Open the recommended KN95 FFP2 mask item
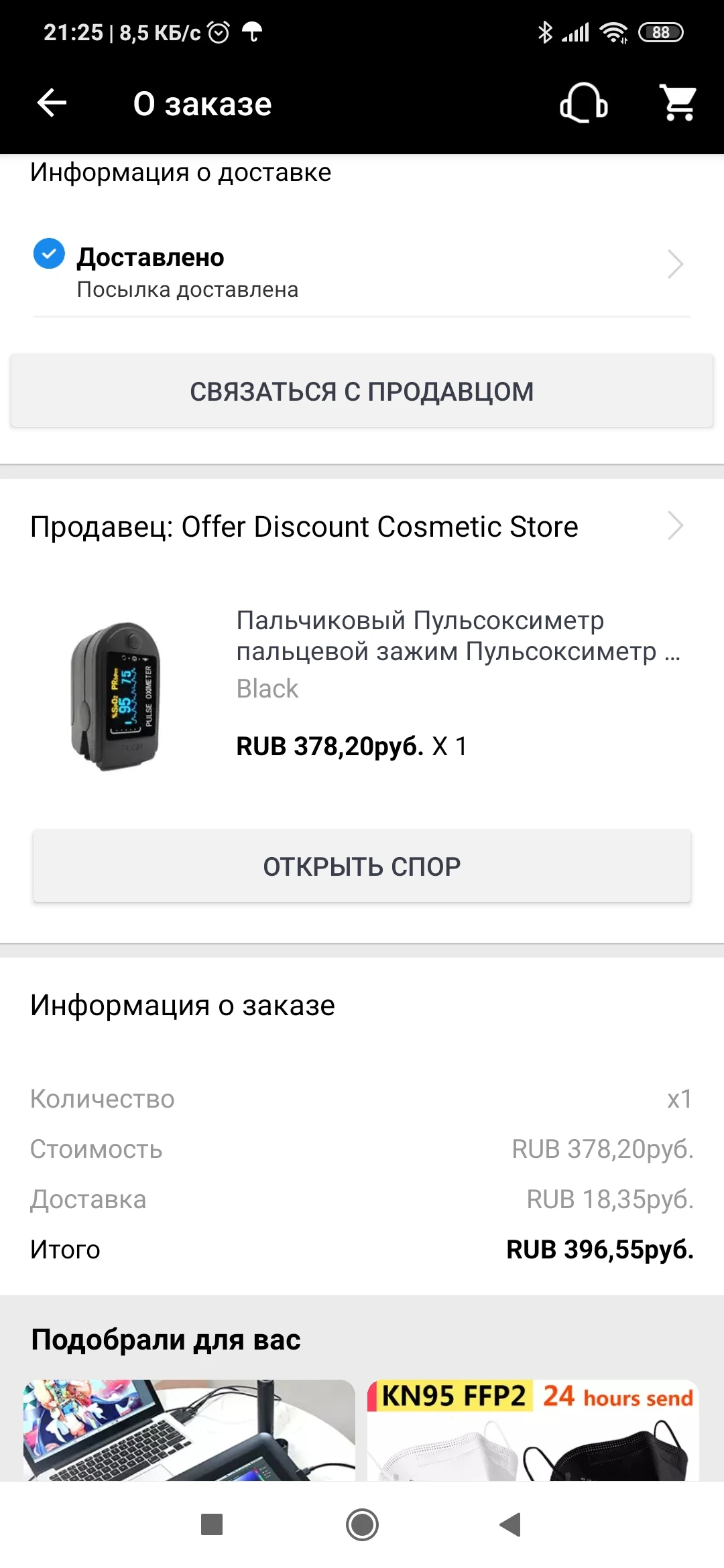 533,1429
